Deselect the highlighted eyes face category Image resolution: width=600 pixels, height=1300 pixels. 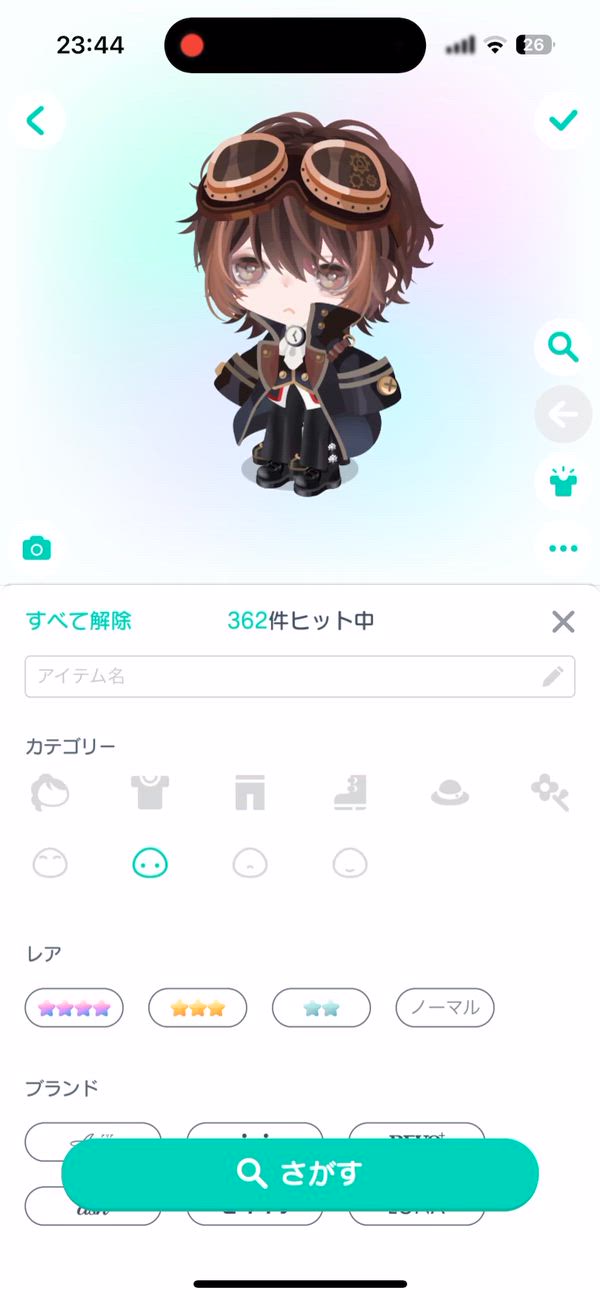point(150,862)
